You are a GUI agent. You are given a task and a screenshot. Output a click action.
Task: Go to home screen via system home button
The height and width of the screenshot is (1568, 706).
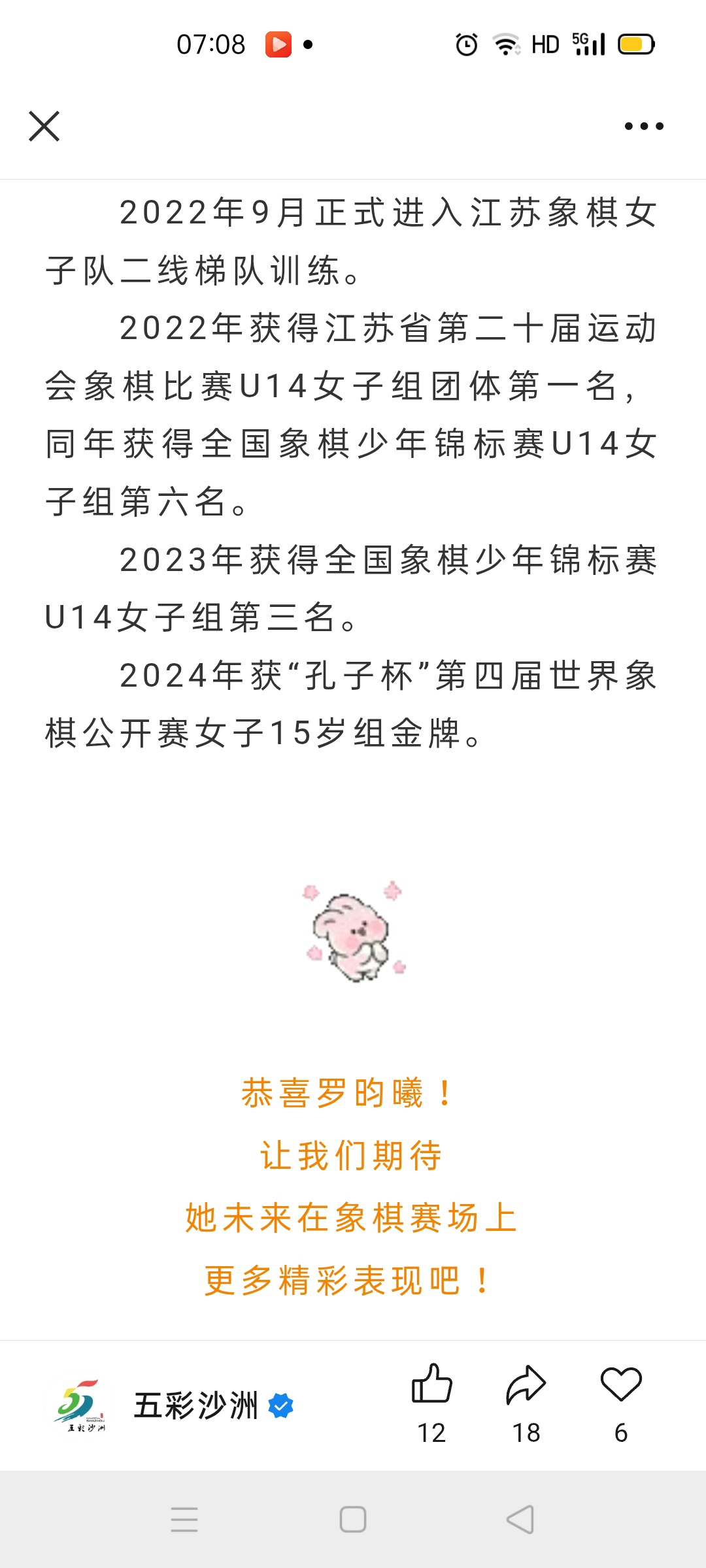(x=353, y=1520)
